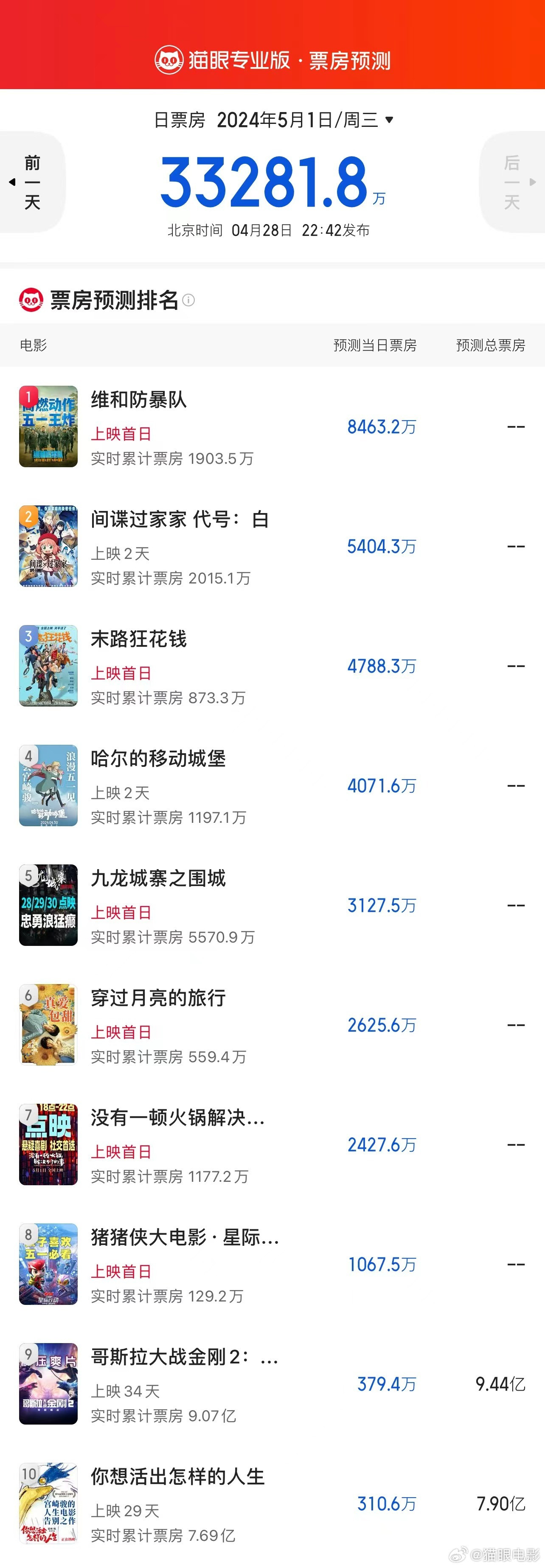545x1568 pixels.
Task: Open the 没有一顿火锅解决… entry
Action: pyautogui.click(x=272, y=1145)
